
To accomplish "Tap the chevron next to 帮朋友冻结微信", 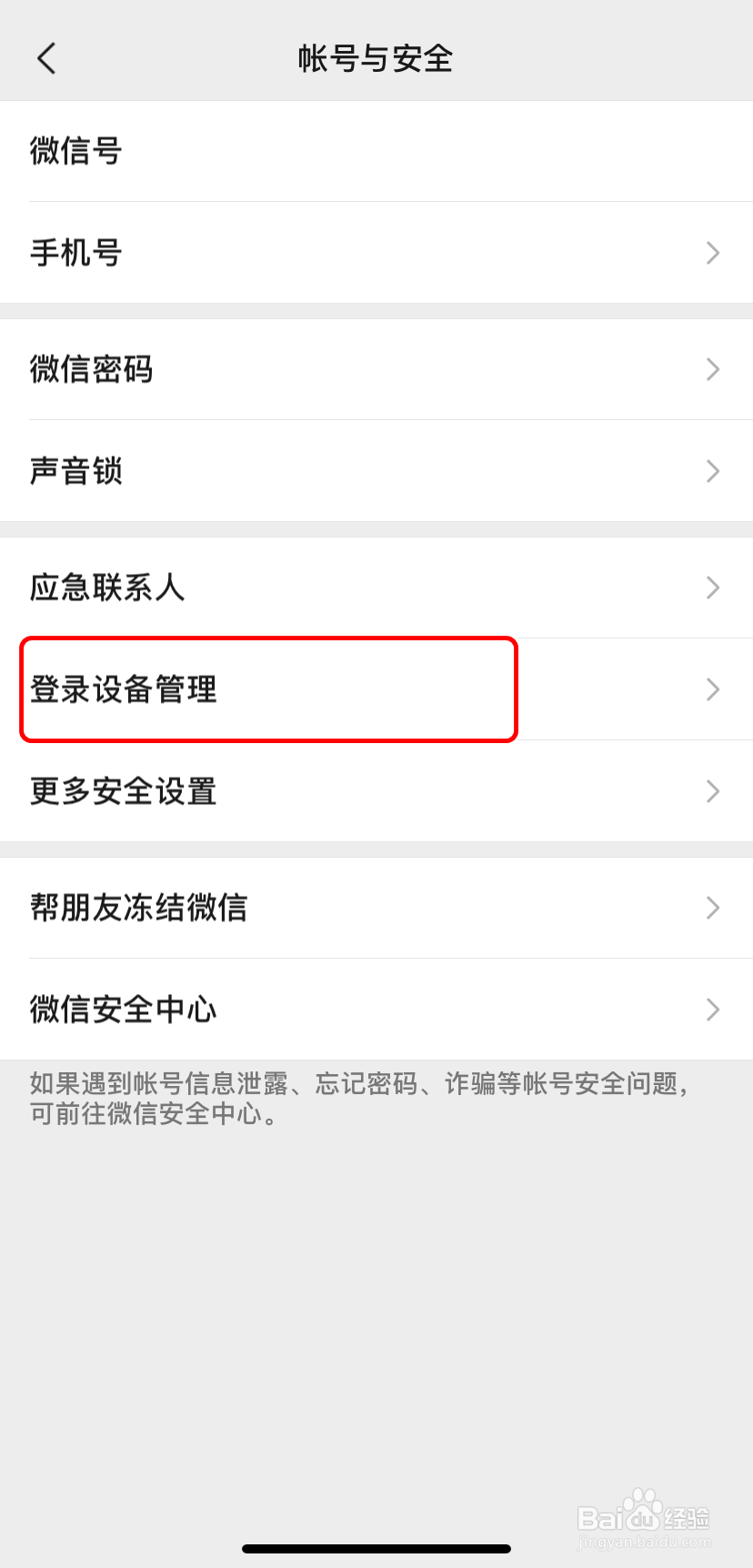I will tap(713, 908).
